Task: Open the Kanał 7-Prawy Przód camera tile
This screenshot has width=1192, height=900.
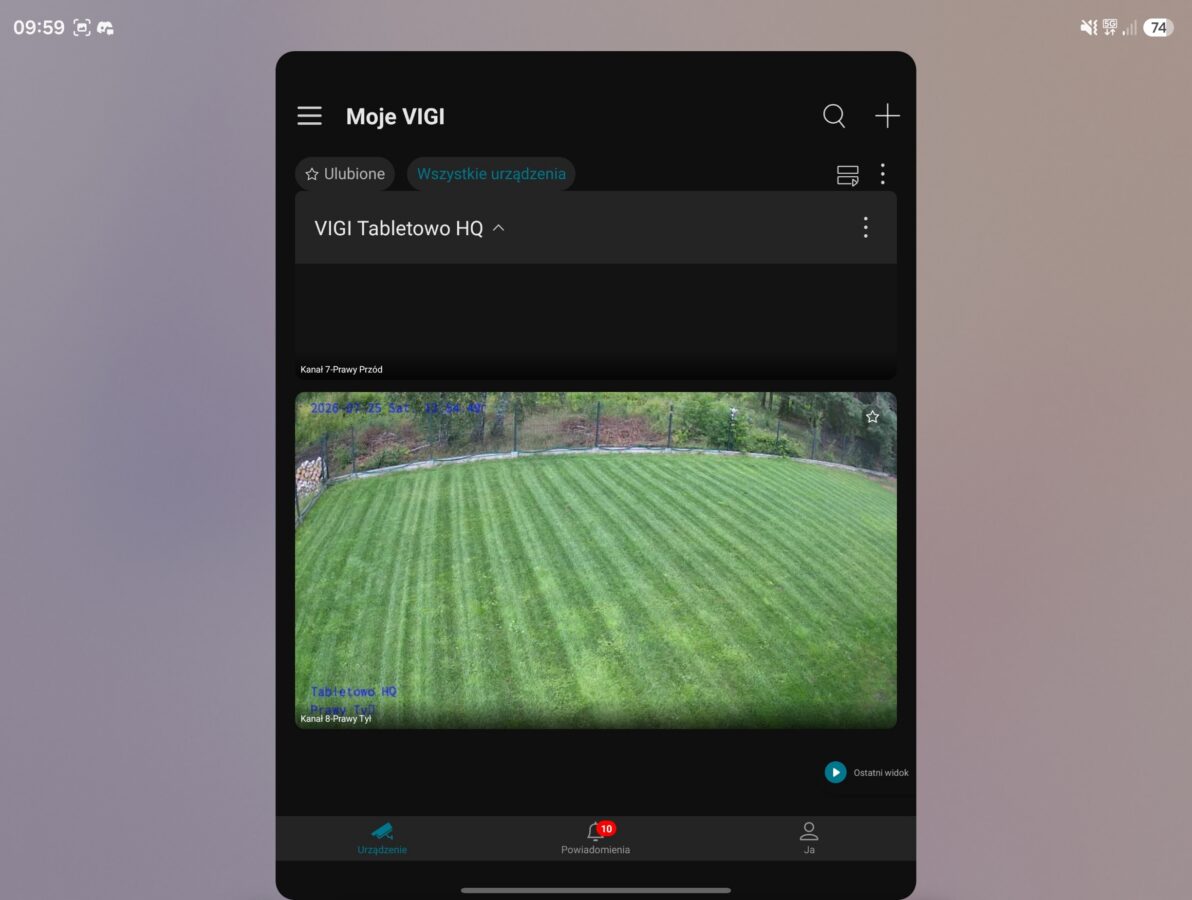Action: [x=595, y=322]
